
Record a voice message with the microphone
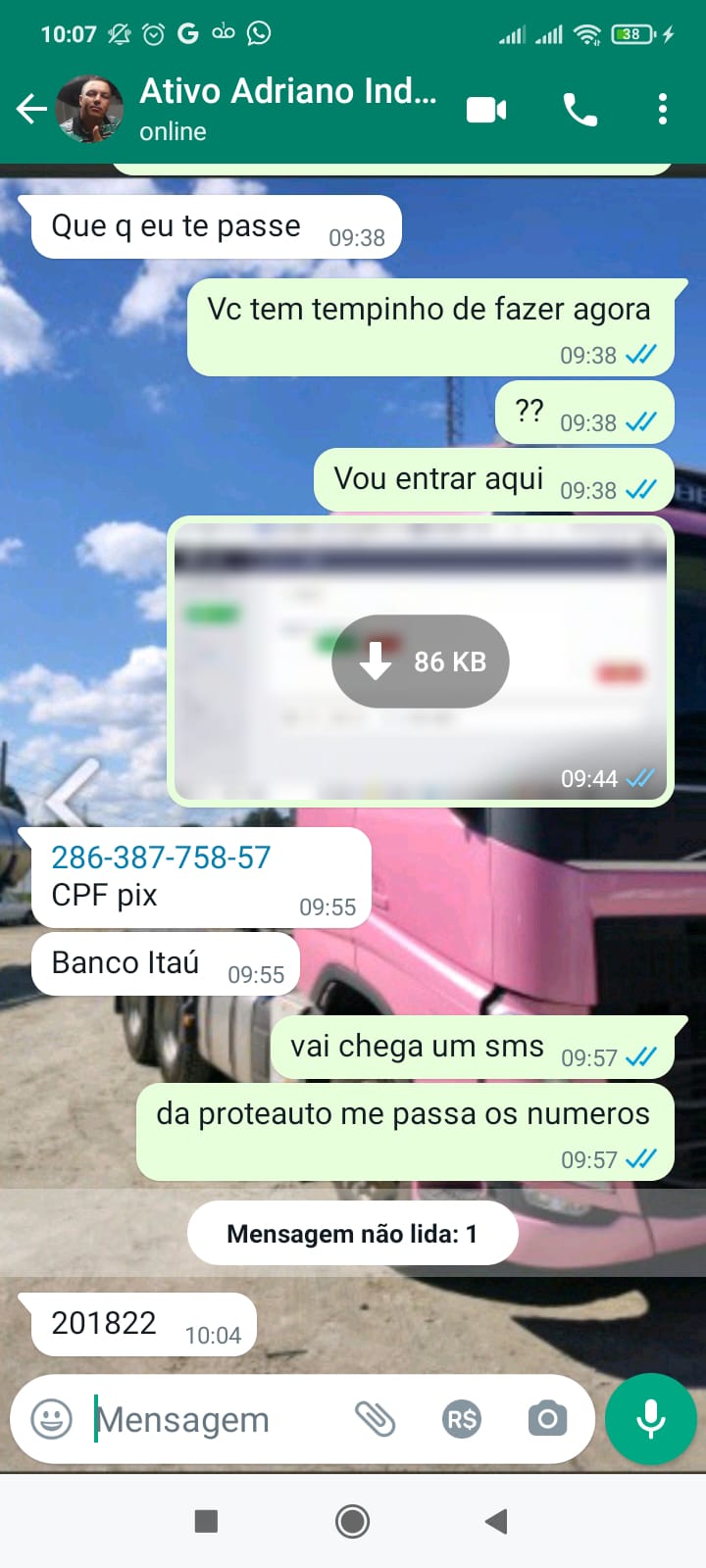pos(651,1418)
